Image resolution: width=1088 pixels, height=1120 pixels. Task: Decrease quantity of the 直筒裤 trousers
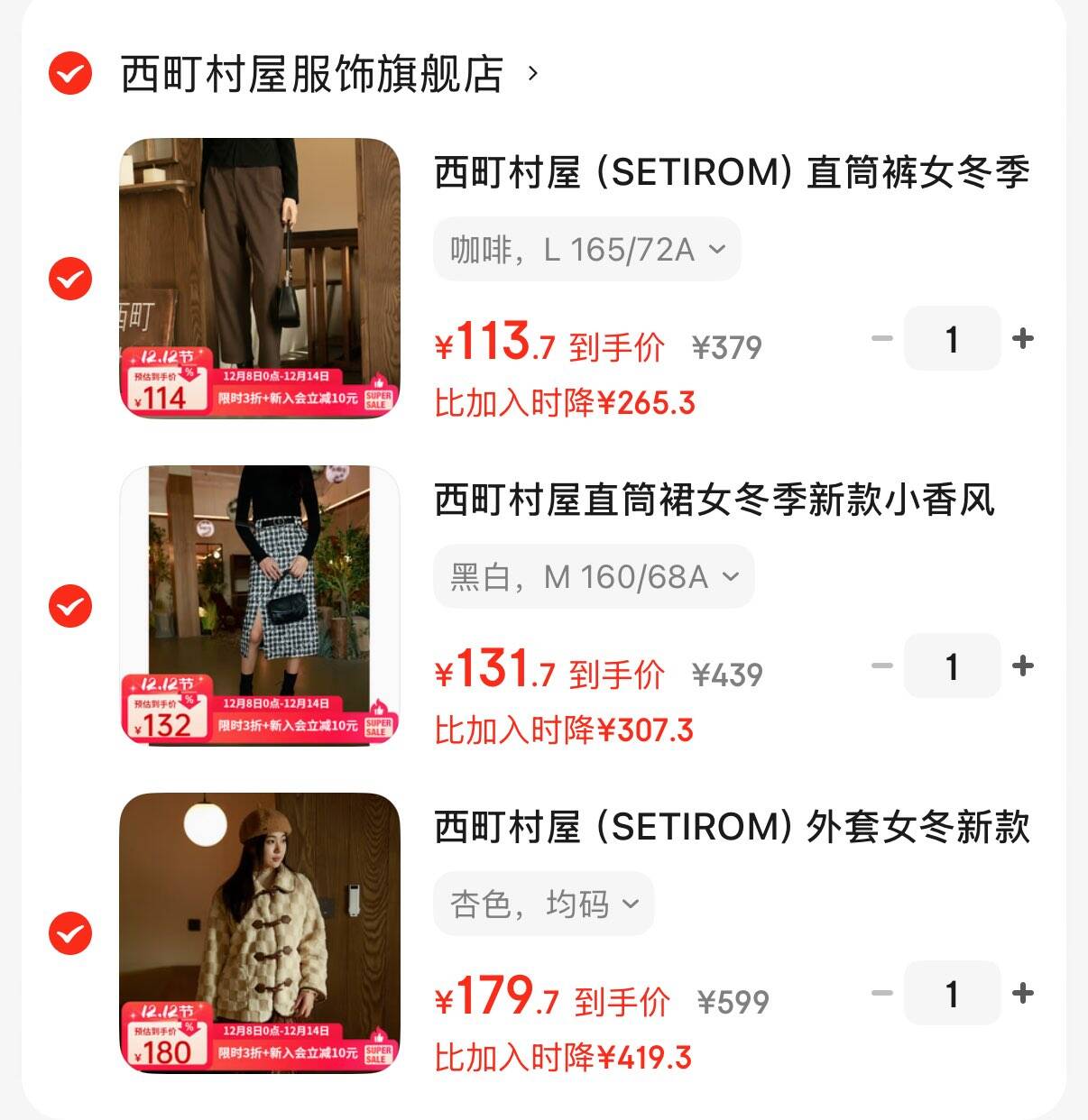[881, 339]
